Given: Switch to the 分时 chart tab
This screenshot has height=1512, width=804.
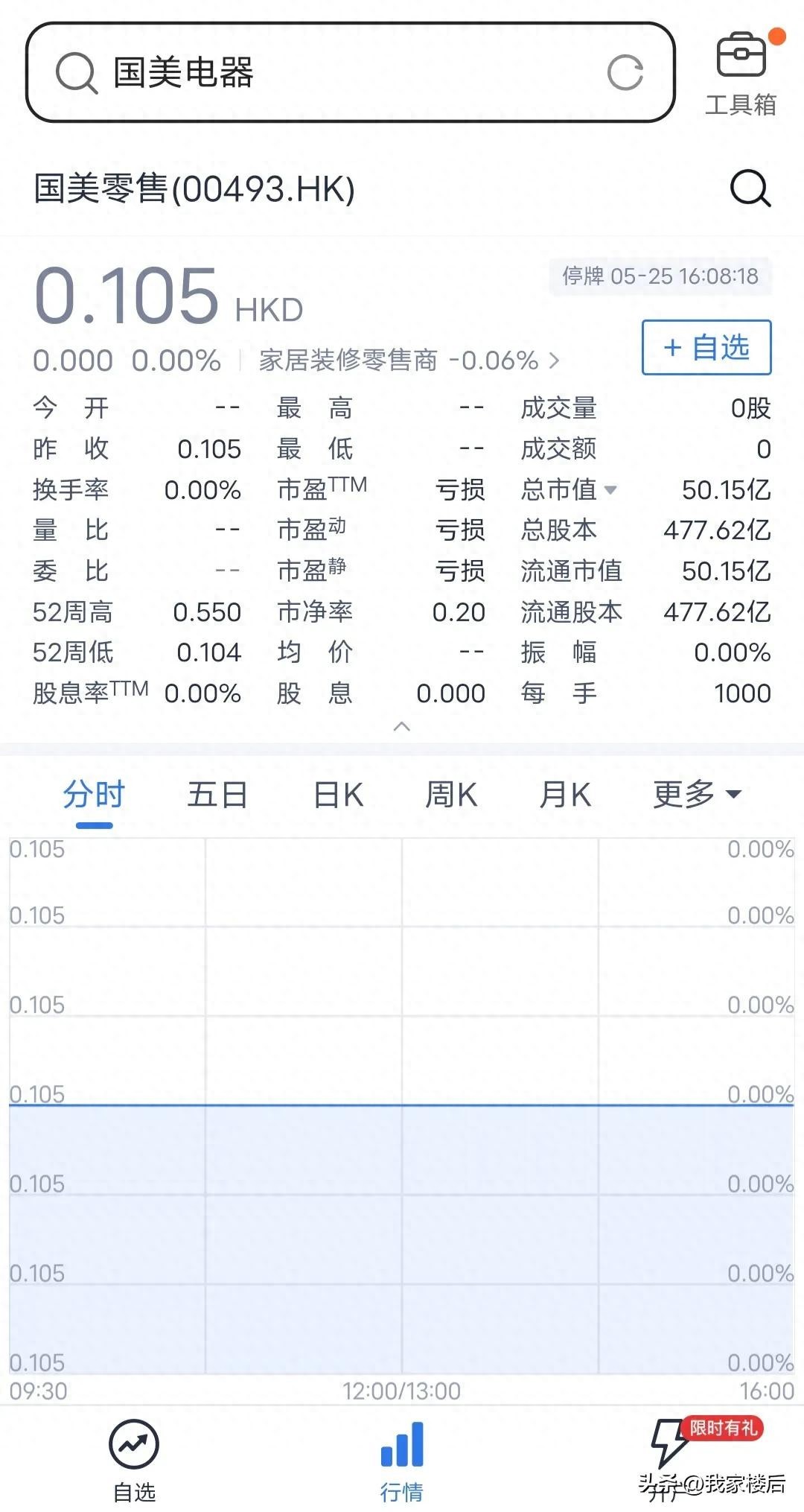Looking at the screenshot, I should click(94, 795).
